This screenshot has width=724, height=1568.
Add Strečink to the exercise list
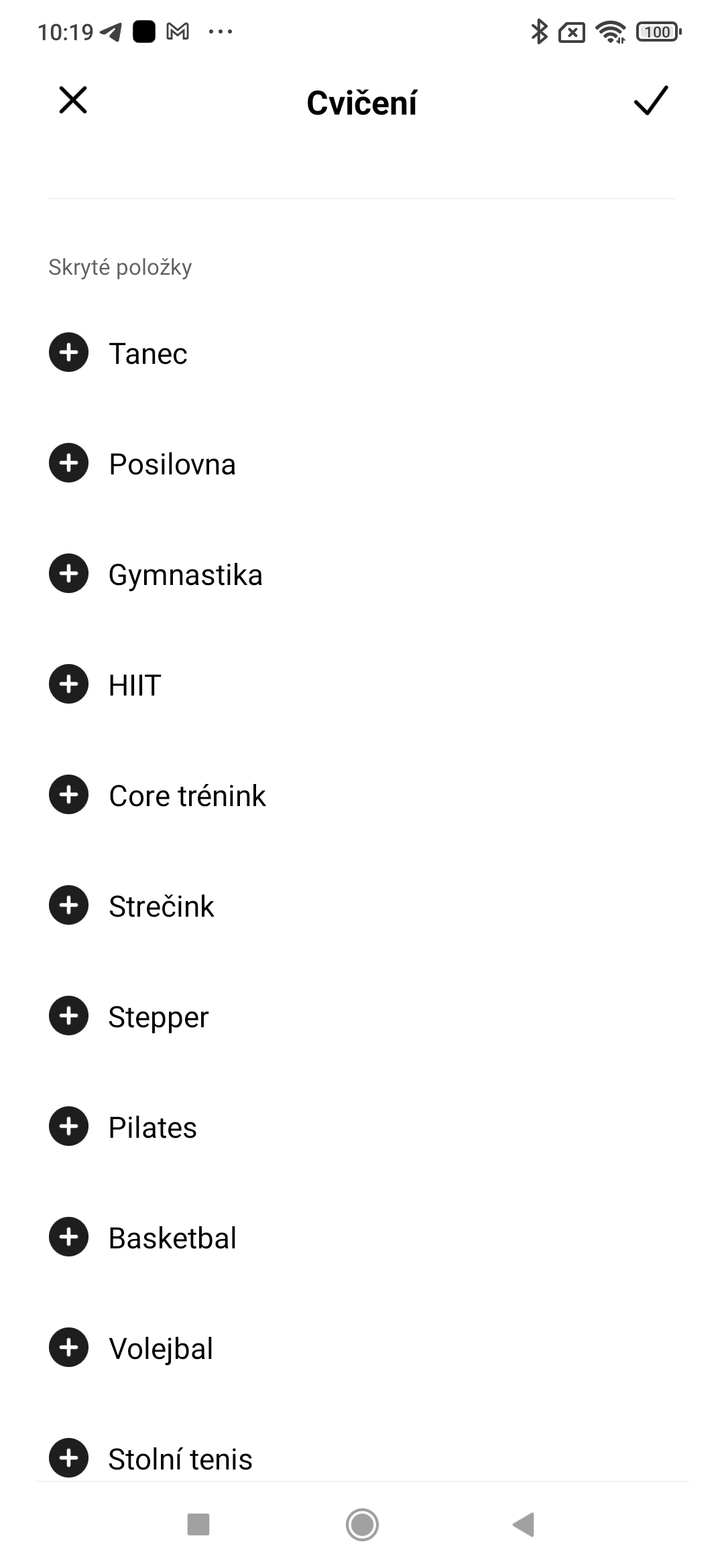point(68,905)
